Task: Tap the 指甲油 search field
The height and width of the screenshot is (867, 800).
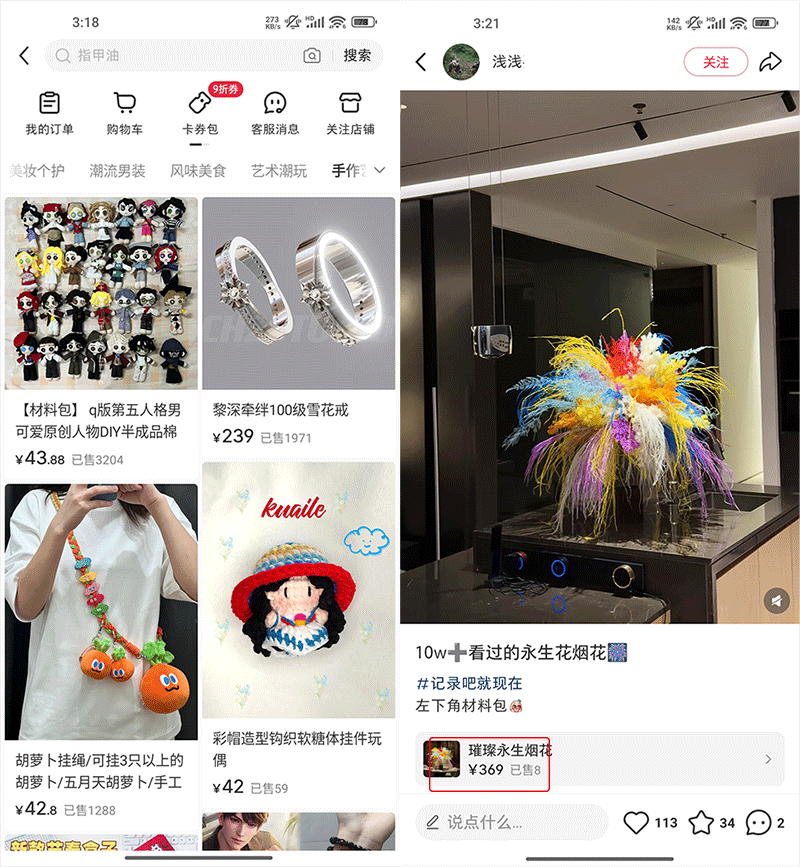Action: click(x=180, y=56)
